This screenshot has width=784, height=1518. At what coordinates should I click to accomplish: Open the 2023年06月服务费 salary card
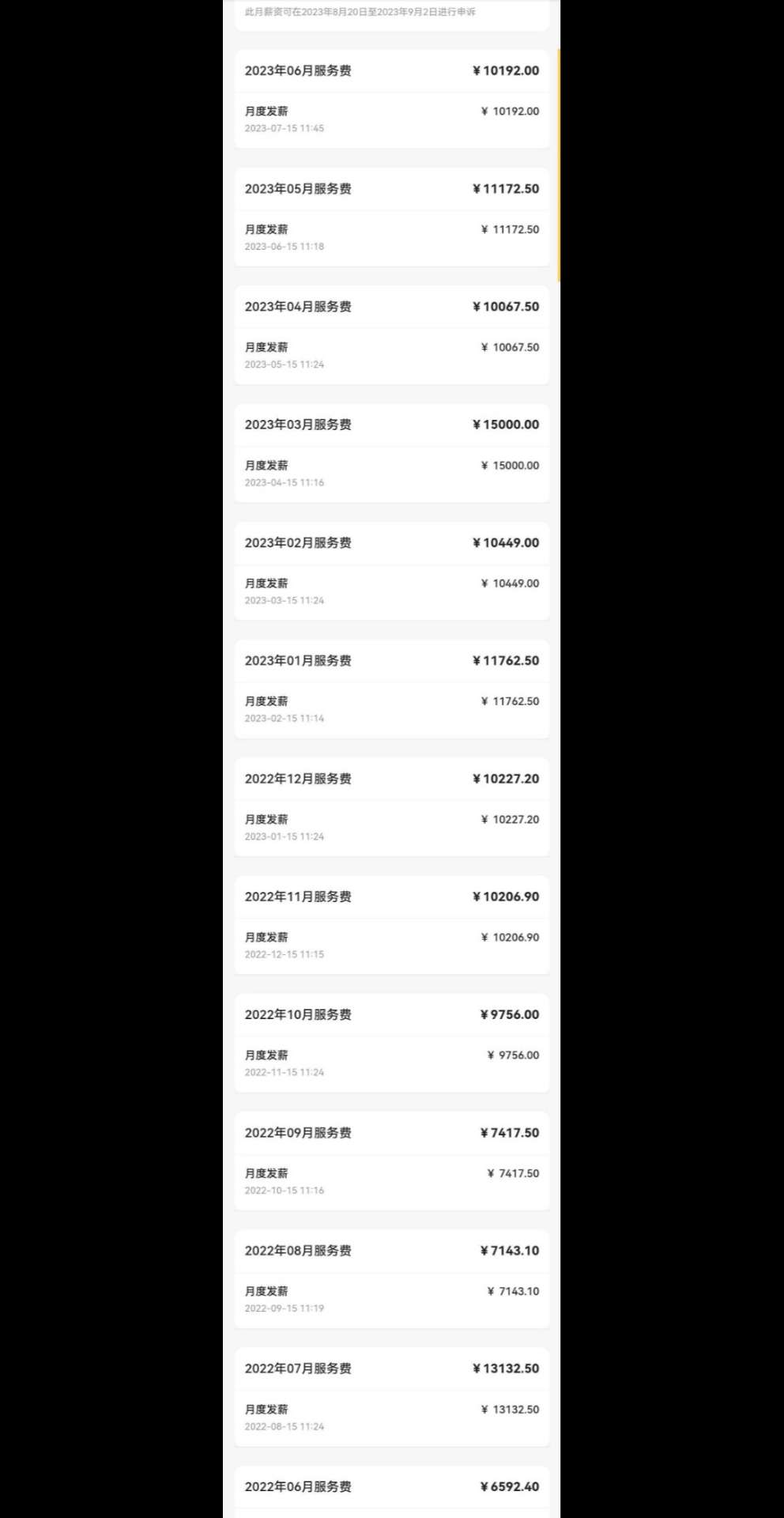392,99
